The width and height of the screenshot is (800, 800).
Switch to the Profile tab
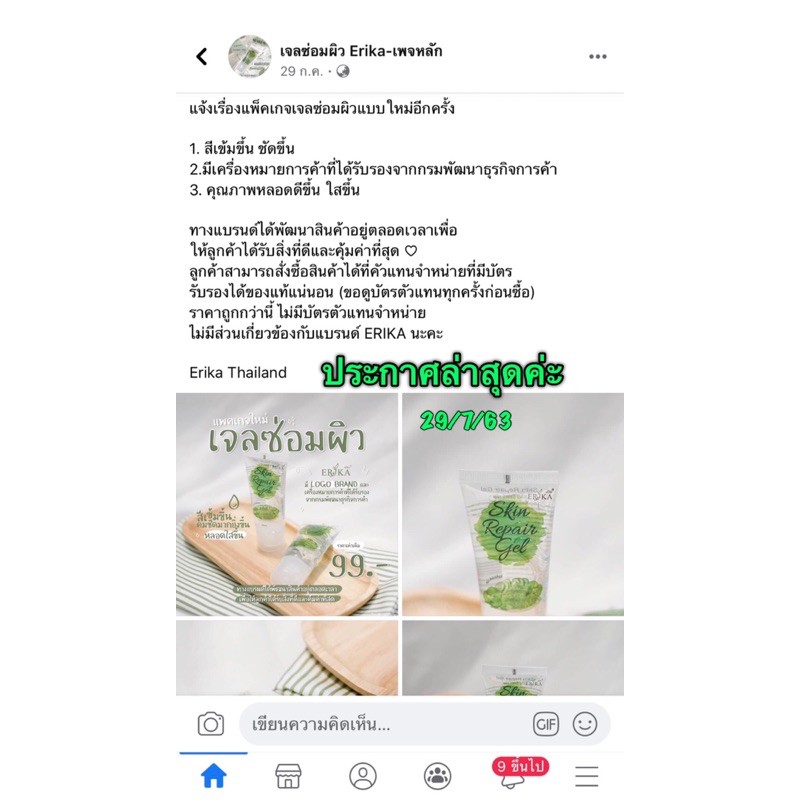[363, 776]
